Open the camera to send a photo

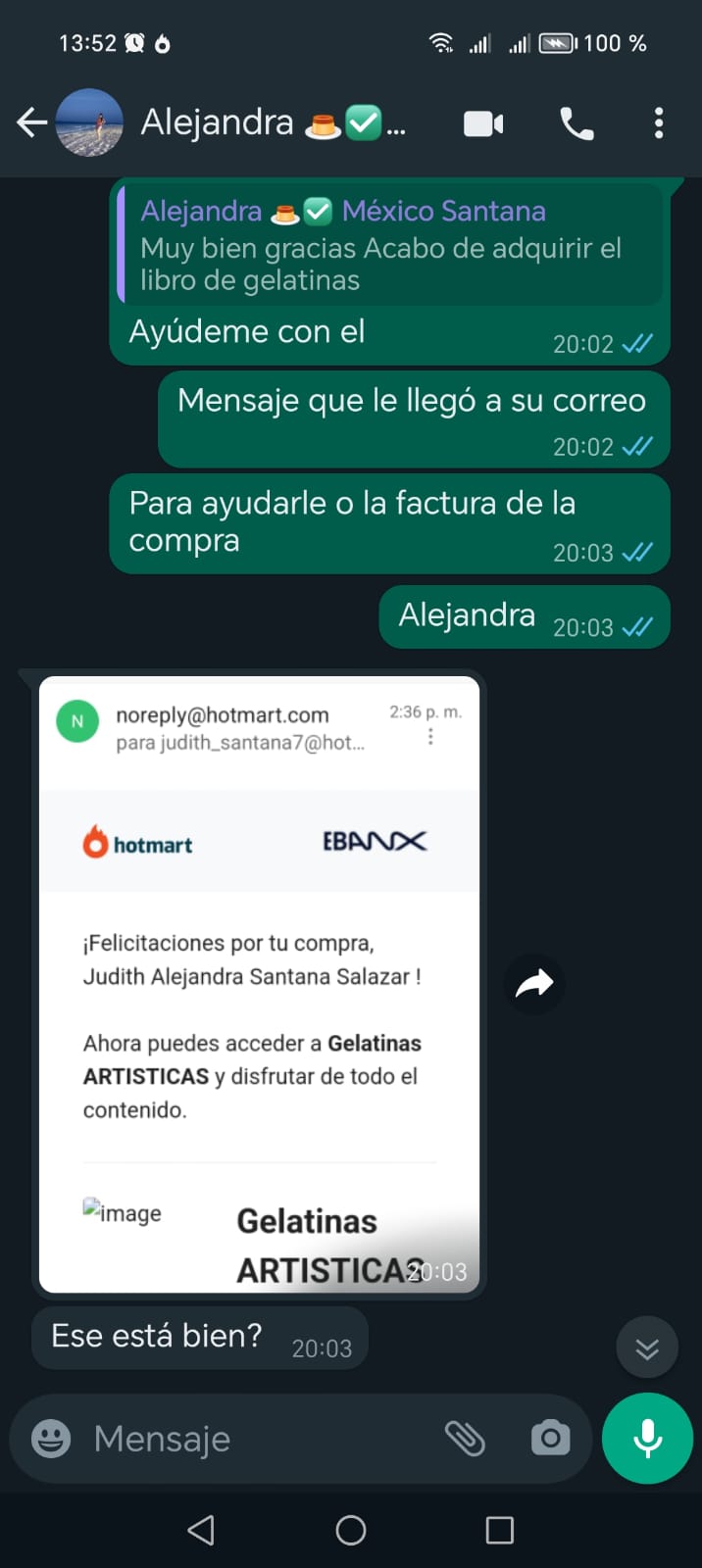click(550, 1439)
